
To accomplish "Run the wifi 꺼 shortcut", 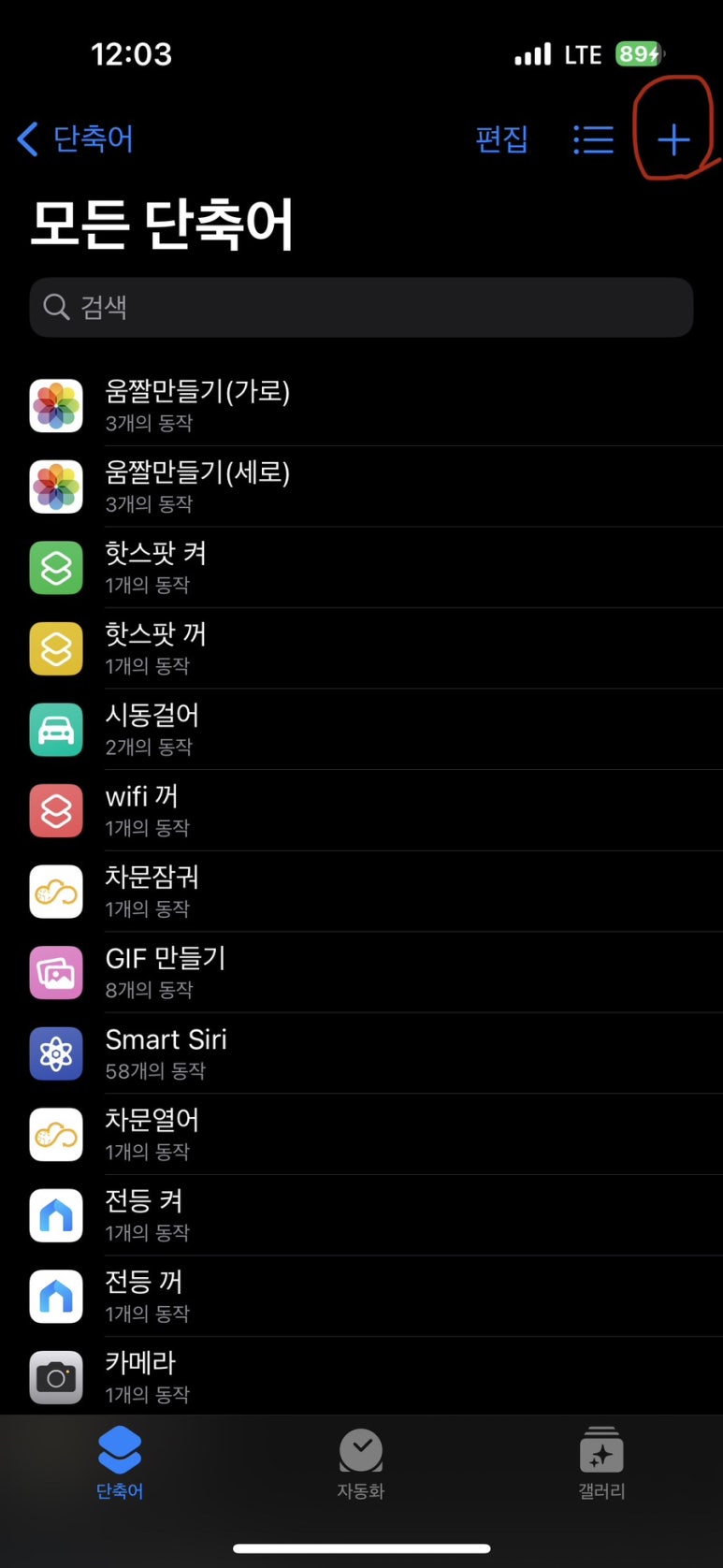I will click(142, 810).
